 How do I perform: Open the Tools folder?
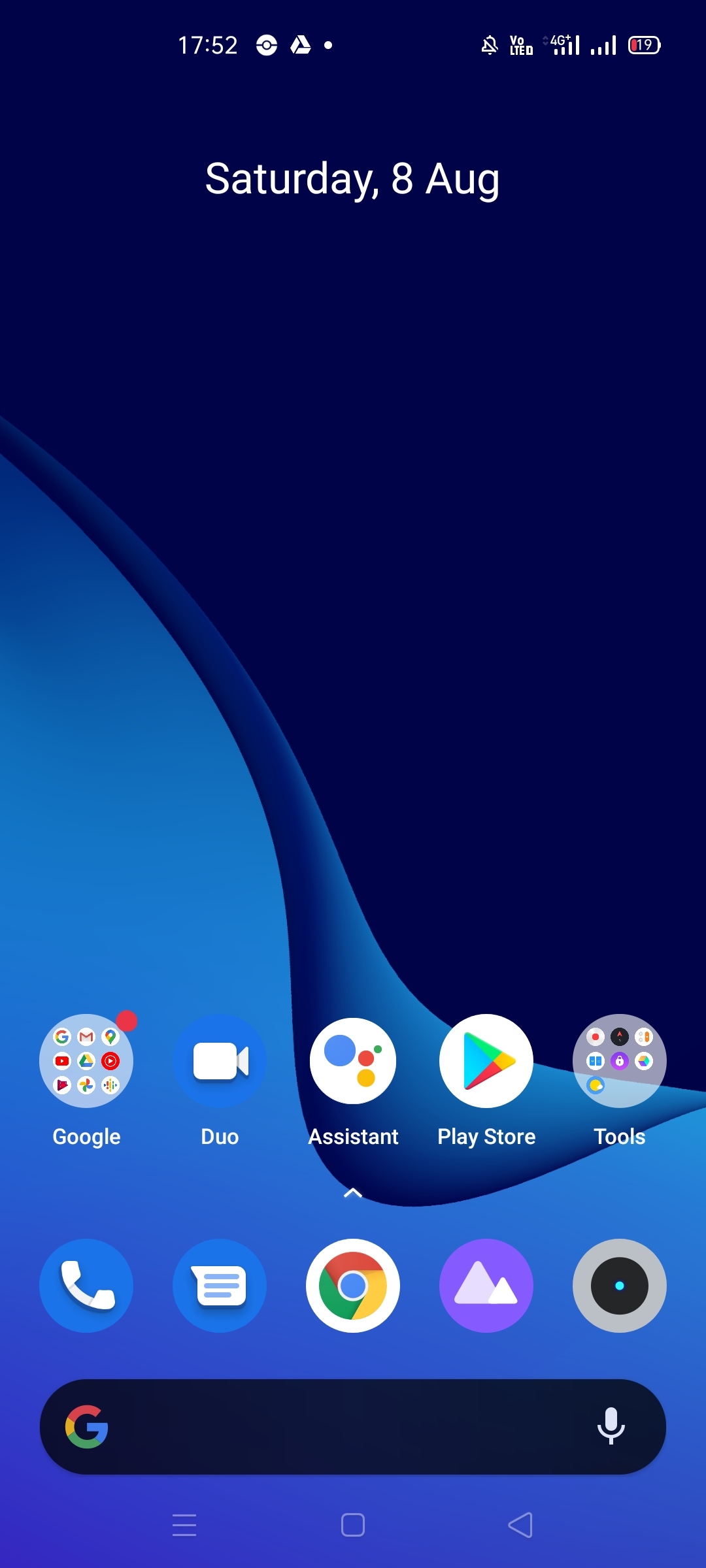[x=620, y=1061]
